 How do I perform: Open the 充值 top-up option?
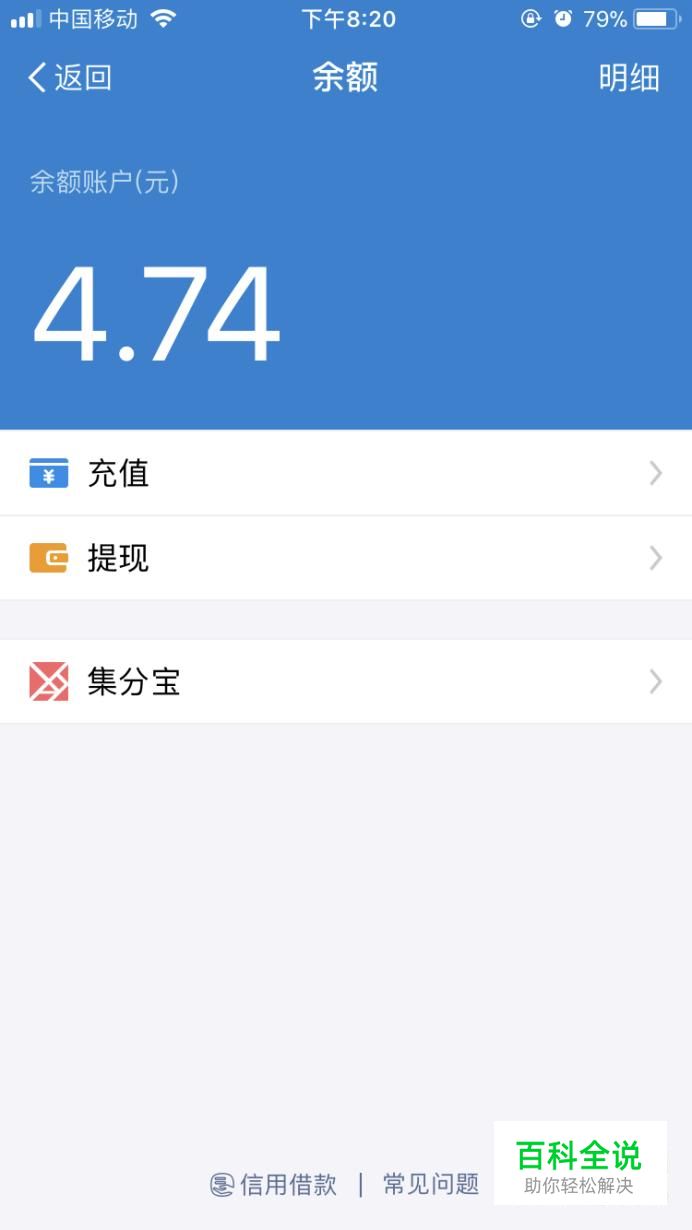pyautogui.click(x=345, y=473)
